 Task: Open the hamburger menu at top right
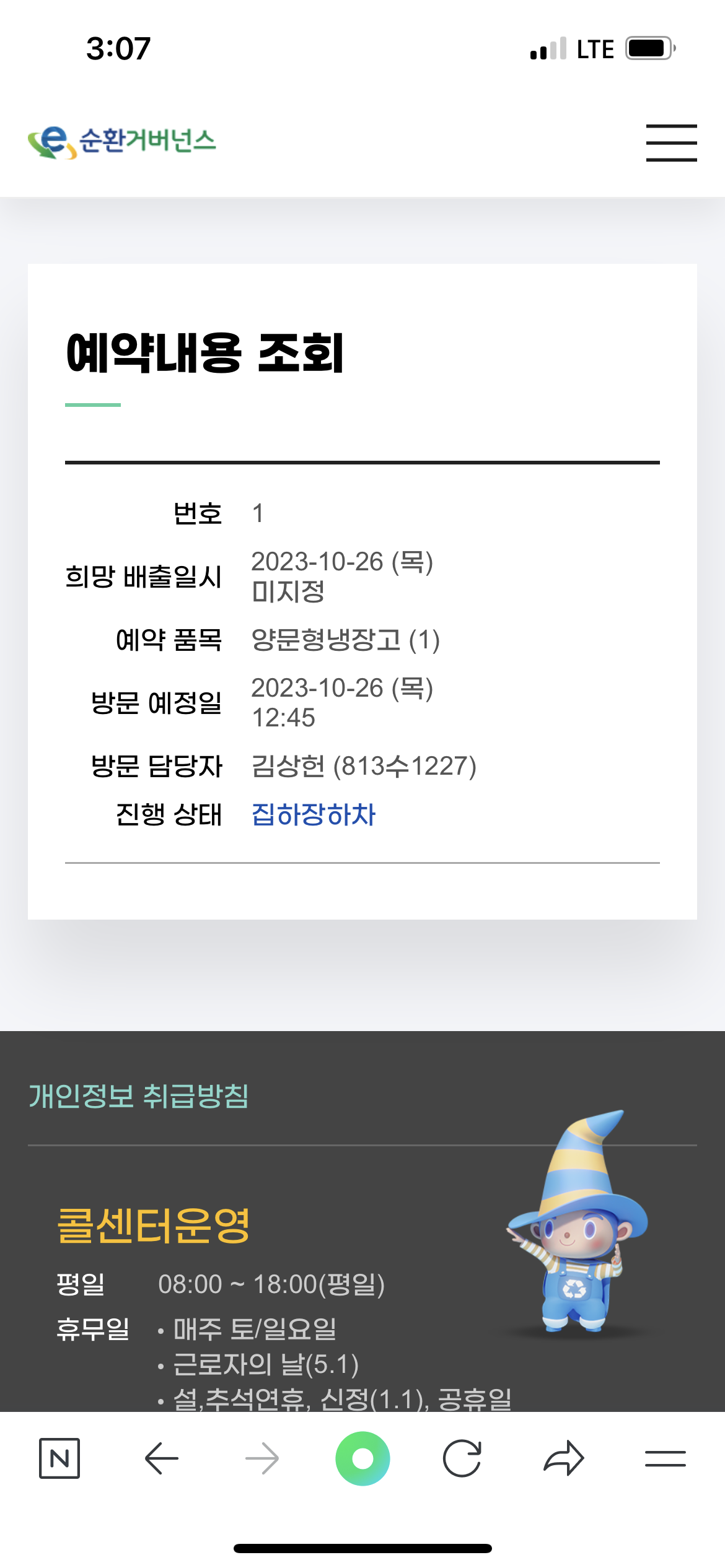[671, 142]
